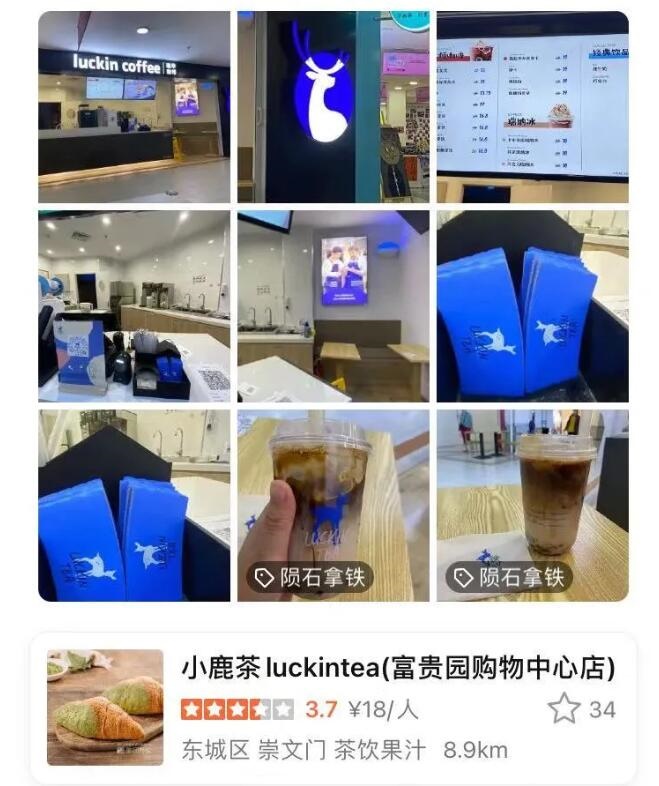Tap 陨石拿铁 tag on the table cup photo
Screen dimensions: 659x786
[x=509, y=577]
